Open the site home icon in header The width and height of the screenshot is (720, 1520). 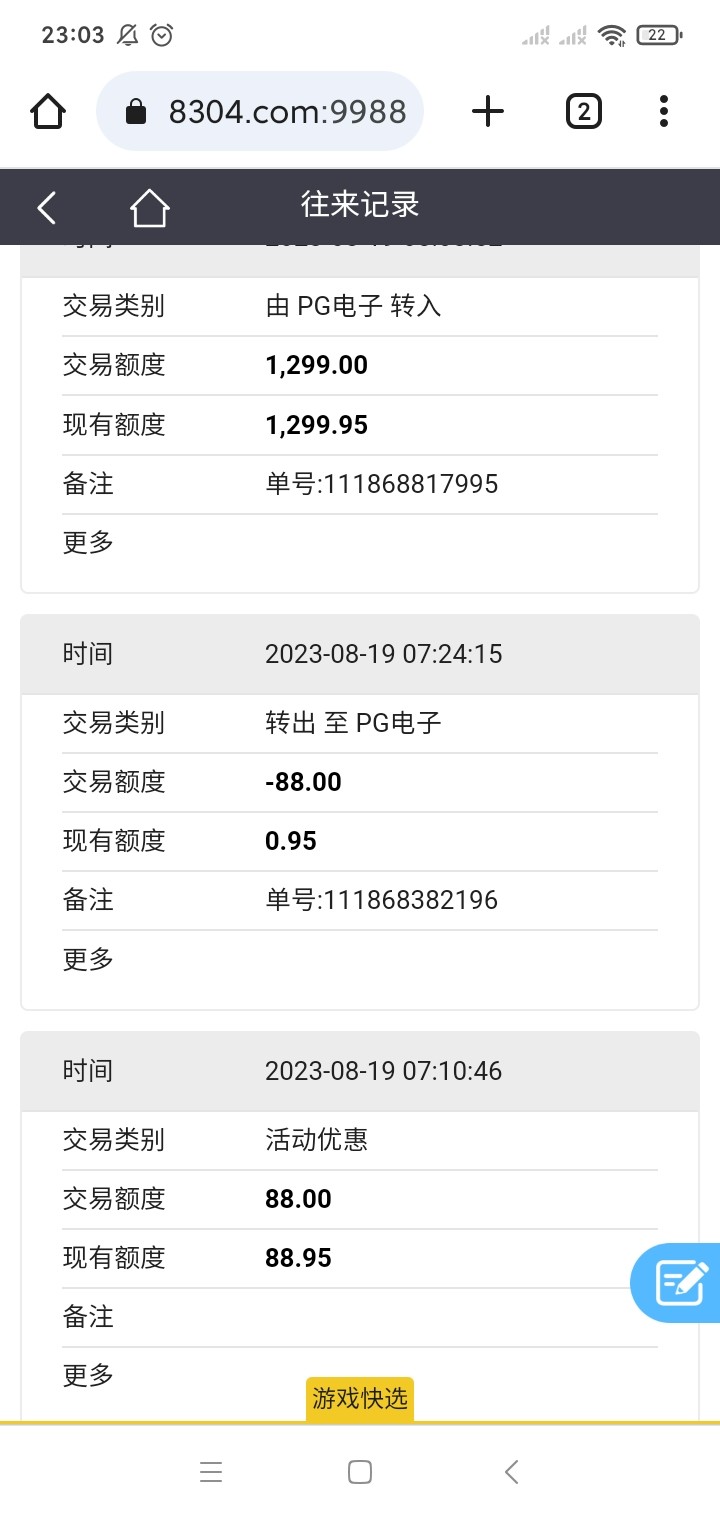[149, 207]
